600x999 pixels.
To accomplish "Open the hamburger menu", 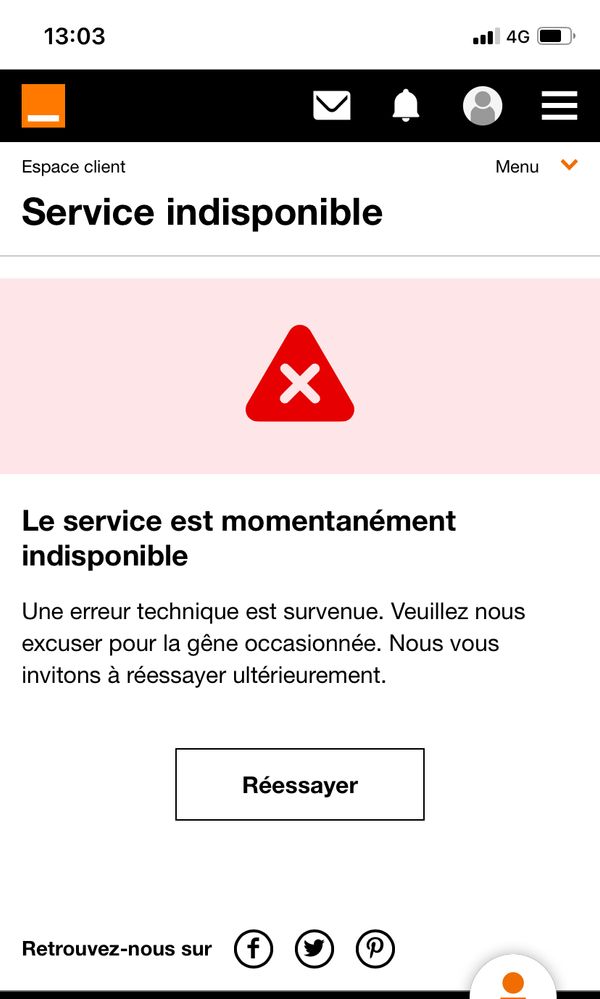I will click(559, 105).
